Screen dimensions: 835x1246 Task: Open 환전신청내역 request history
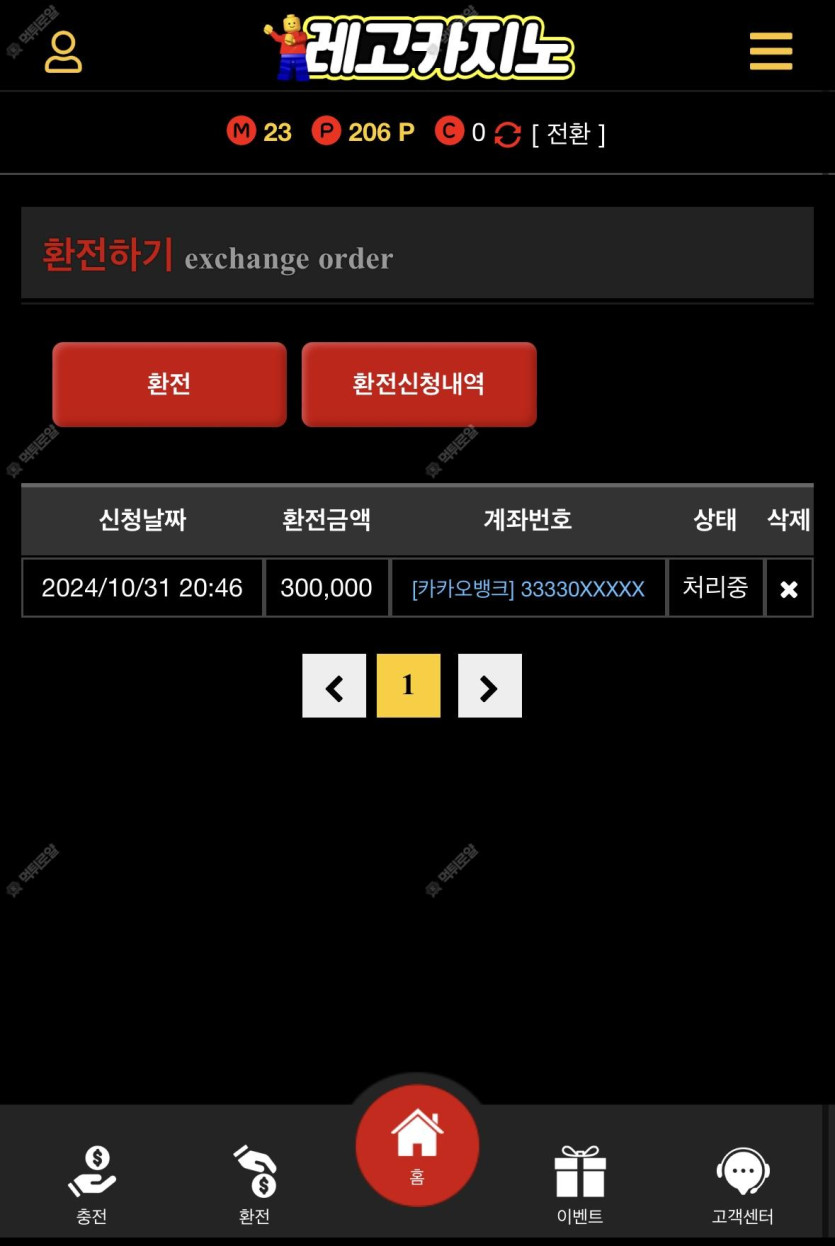419,385
